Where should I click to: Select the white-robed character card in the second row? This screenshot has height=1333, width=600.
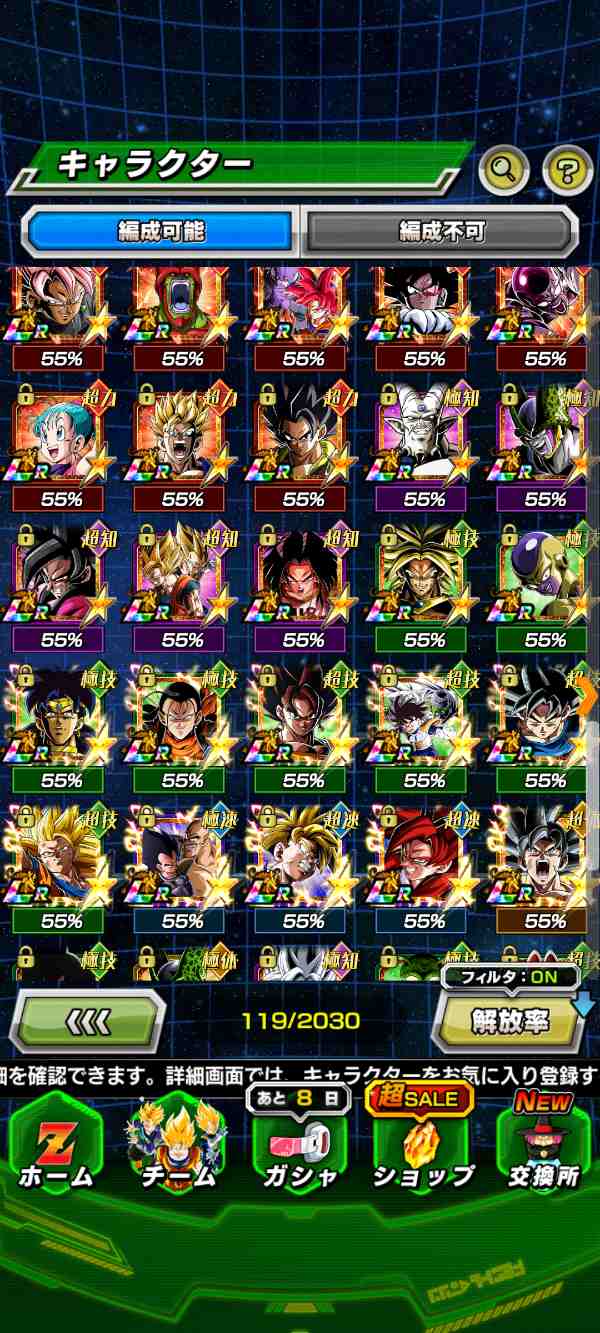(x=425, y=435)
